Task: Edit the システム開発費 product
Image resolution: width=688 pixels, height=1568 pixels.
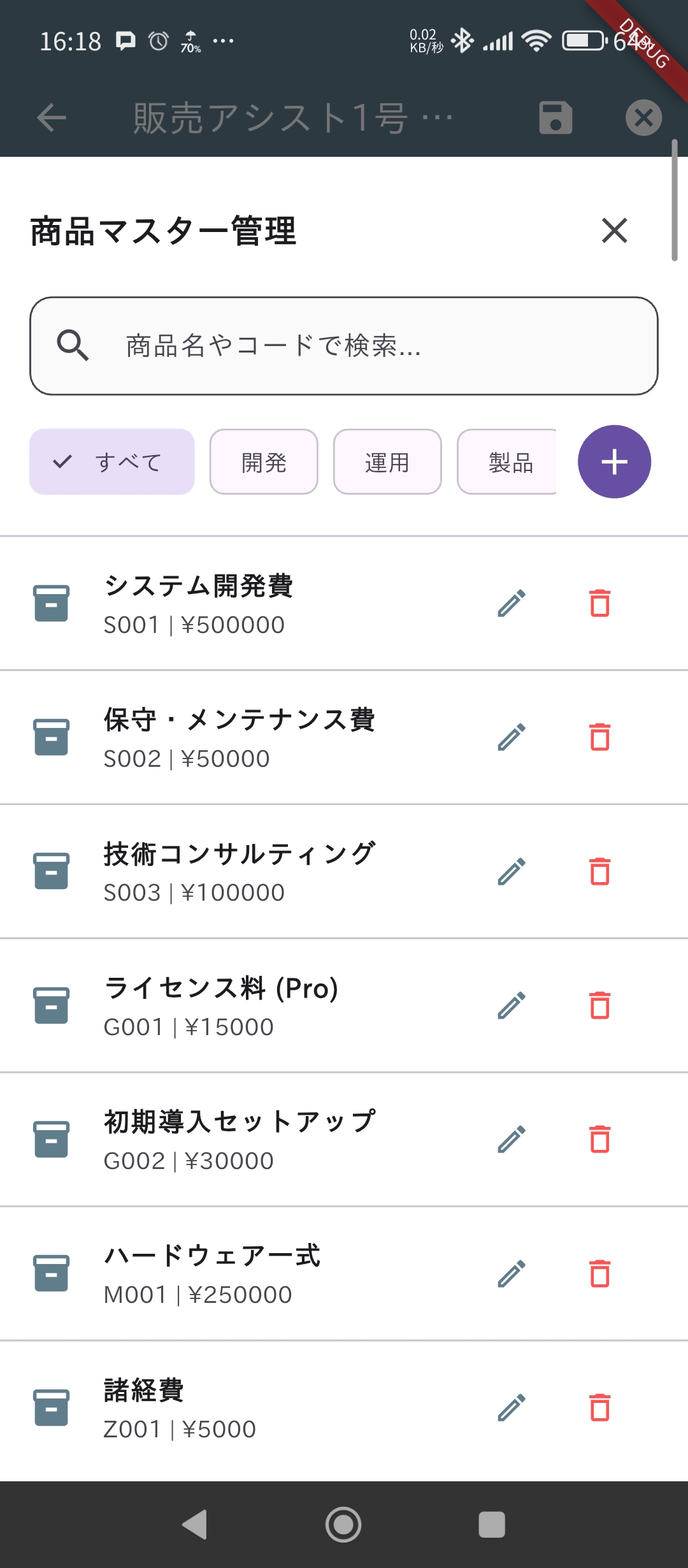Action: coord(511,603)
